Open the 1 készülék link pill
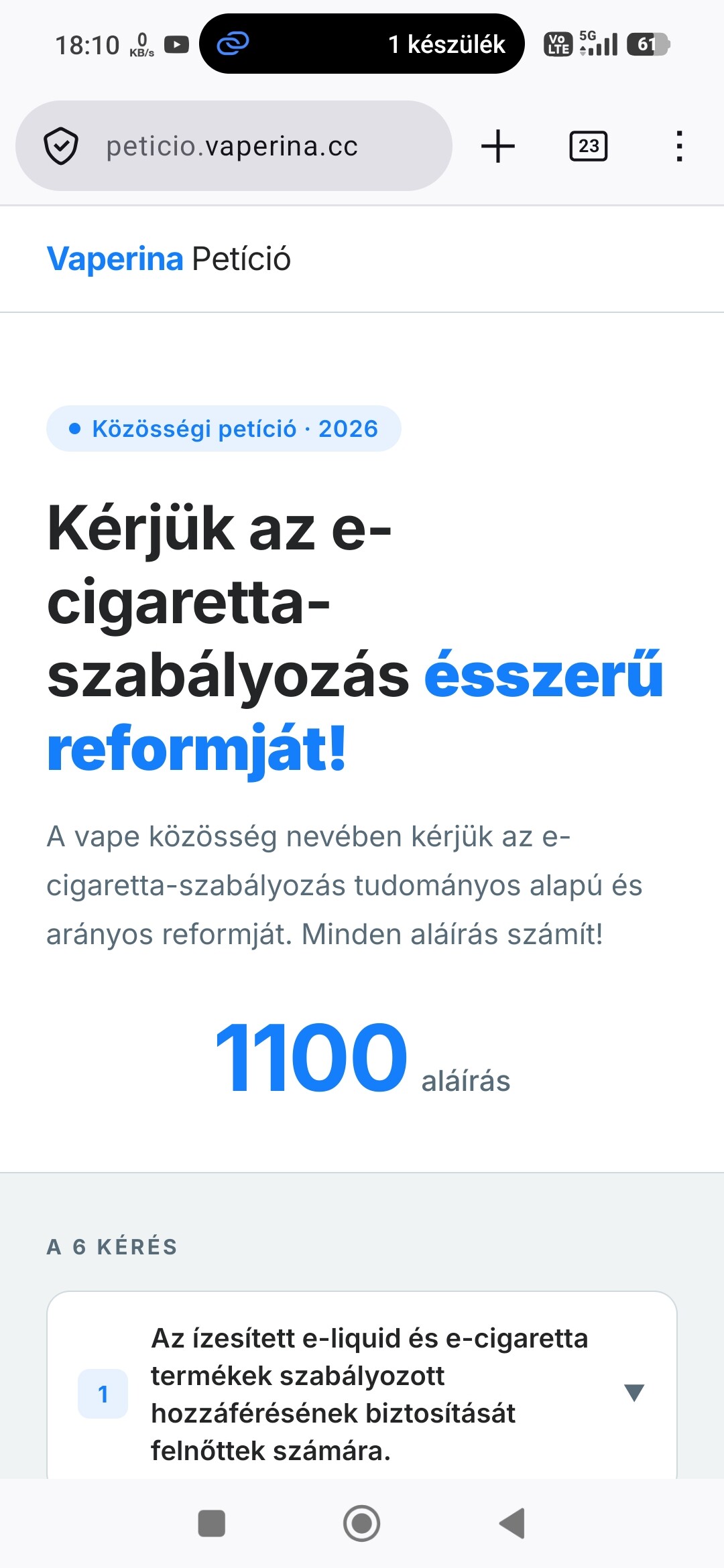Viewport: 724px width, 1568px height. 362,44
